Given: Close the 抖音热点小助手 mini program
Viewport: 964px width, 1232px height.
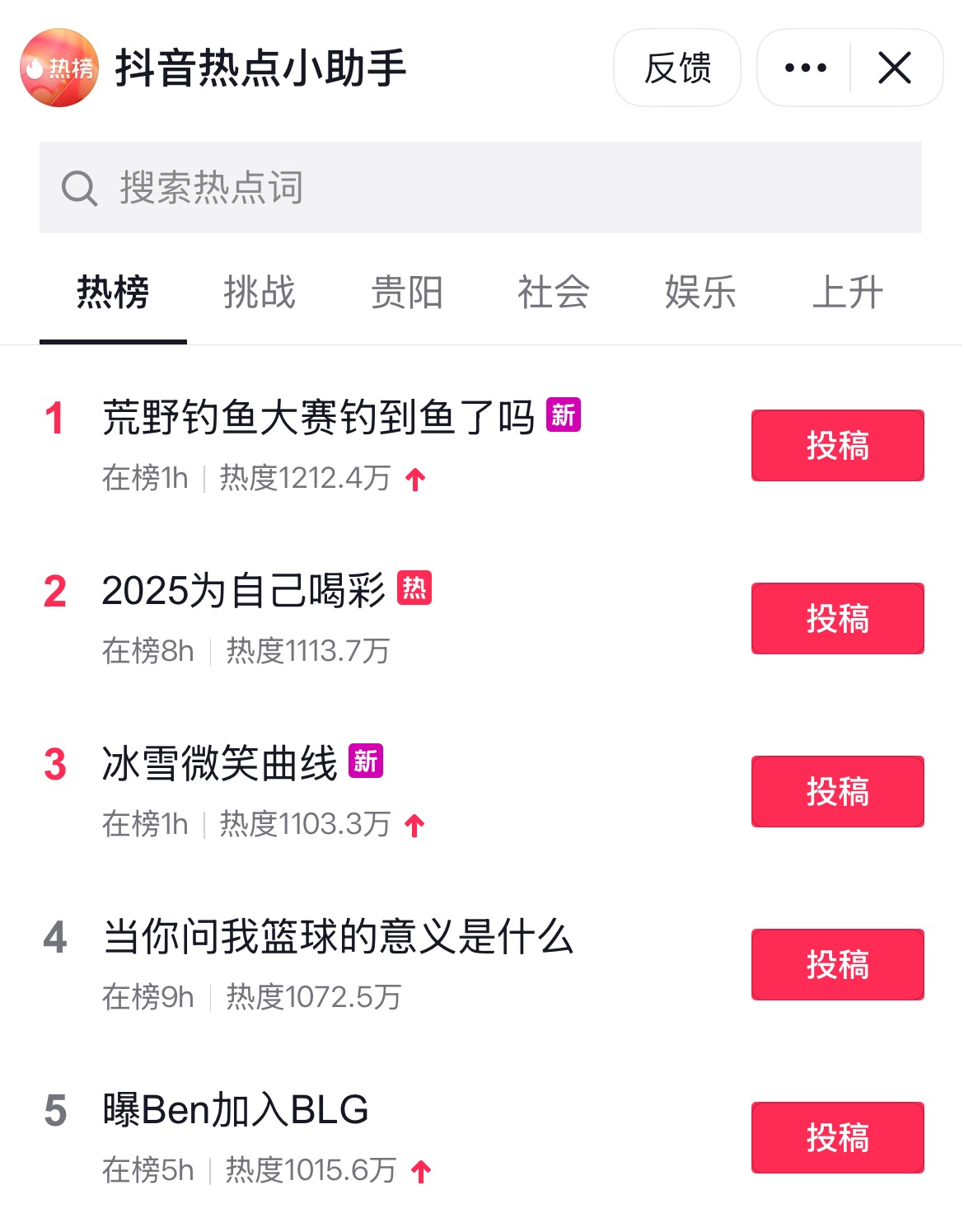Looking at the screenshot, I should coord(895,68).
